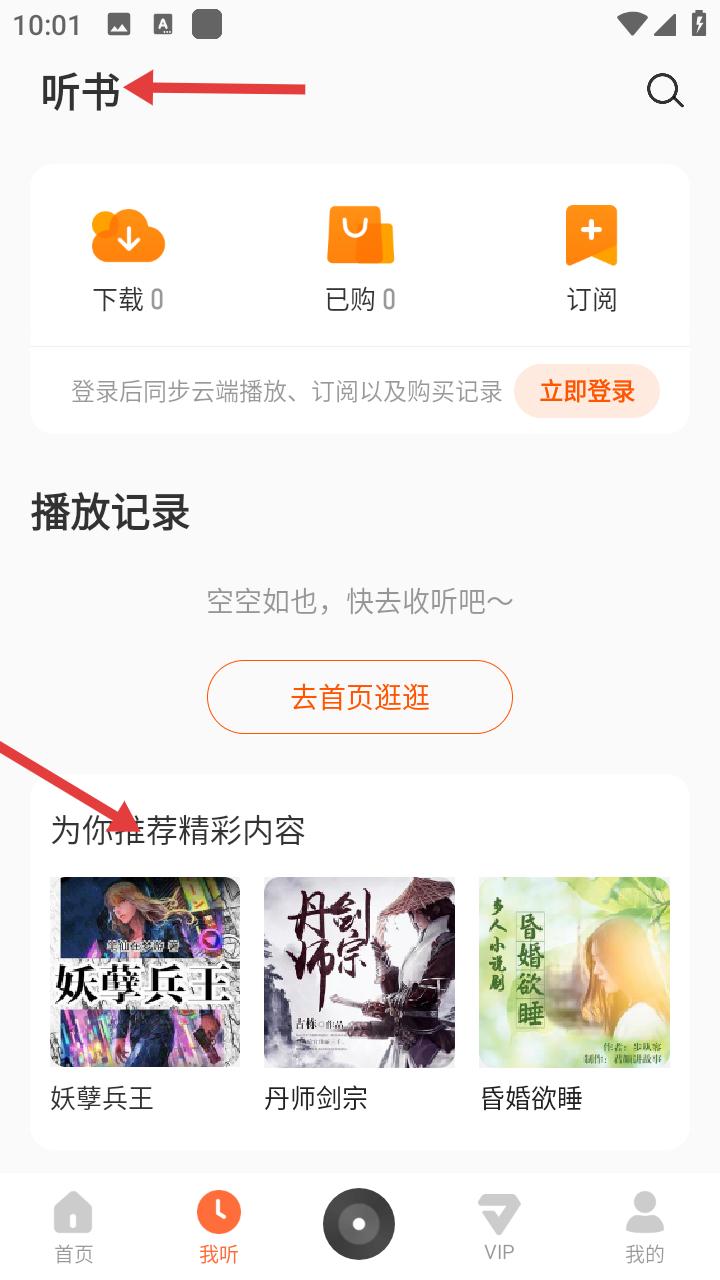Image resolution: width=720 pixels, height=1280 pixels.
Task: Tap the 立即登录 login button
Action: pos(587,391)
